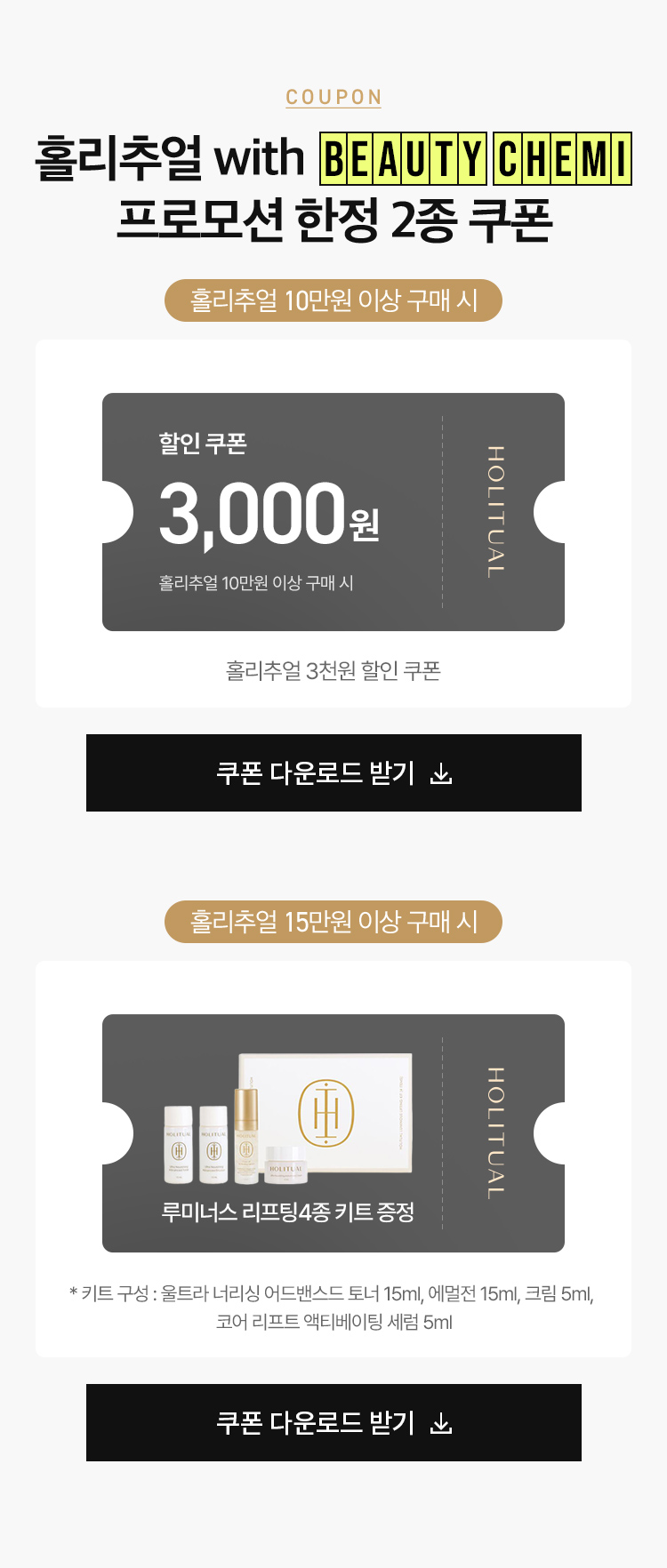Screen dimensions: 667x1568
Task: Download the 3,000원 discount coupon
Action: [333, 772]
